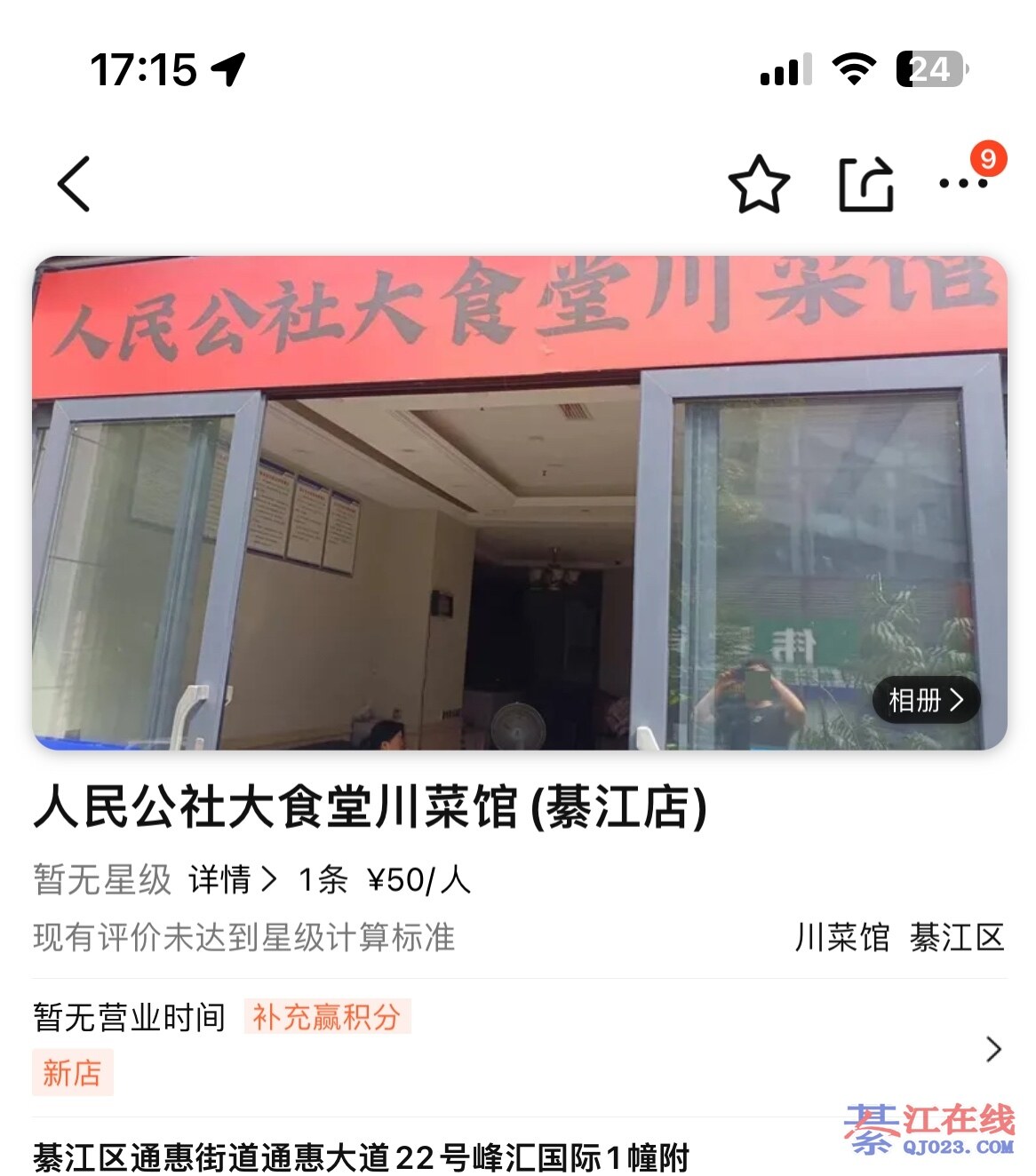Expand the business hours row chevron

(x=994, y=1049)
